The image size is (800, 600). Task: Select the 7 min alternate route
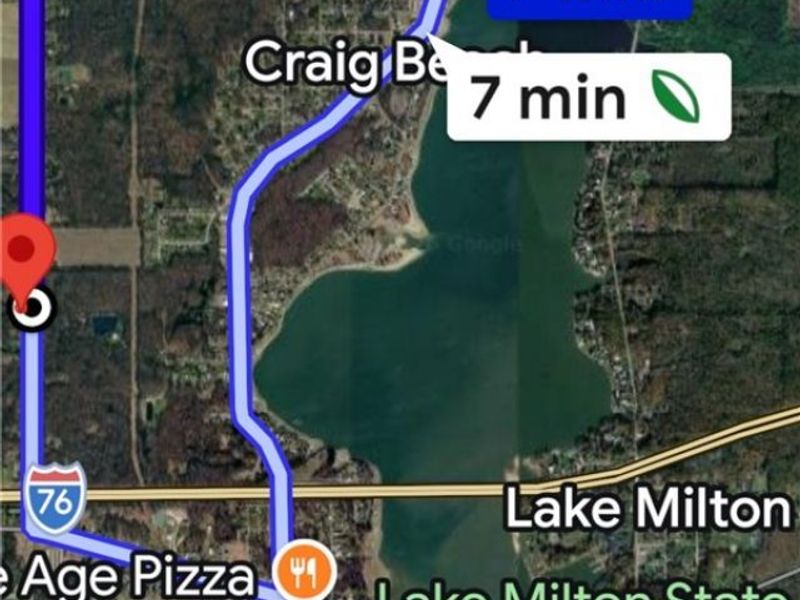click(588, 98)
